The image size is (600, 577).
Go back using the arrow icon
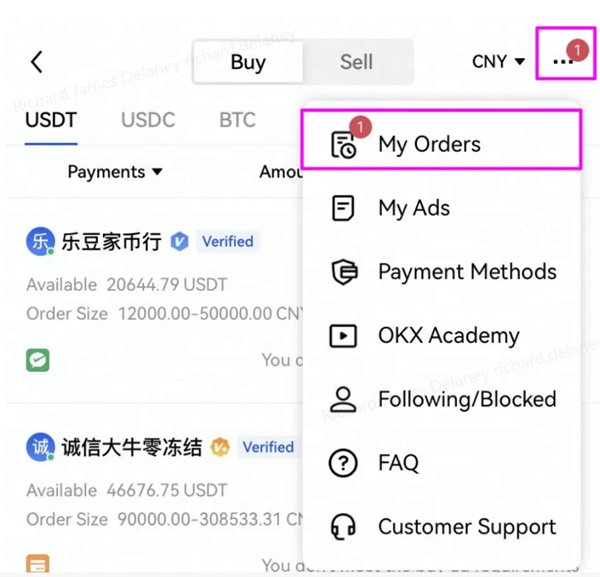click(x=37, y=62)
